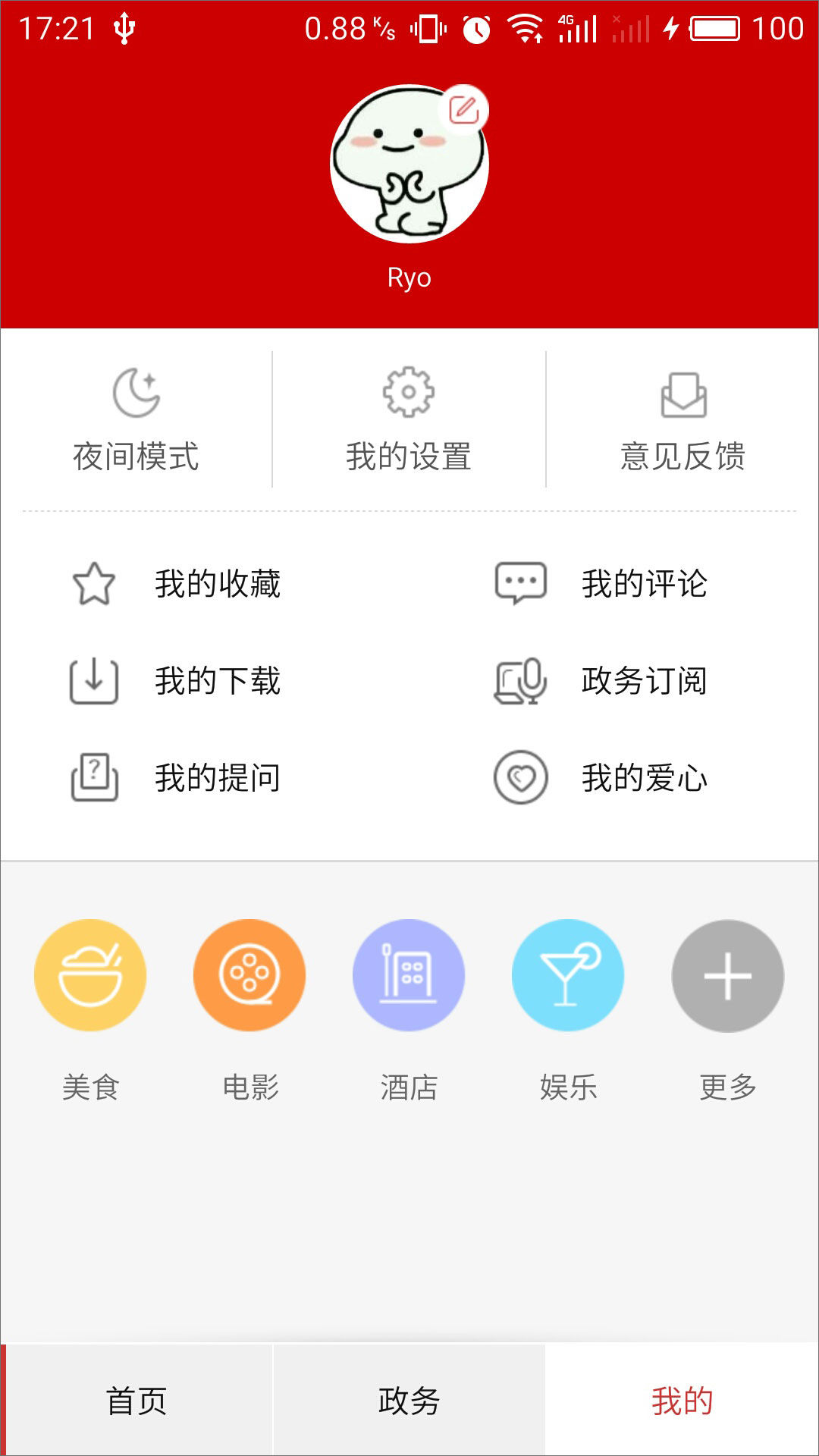This screenshot has width=819, height=1456.
Task: Enable 夜间模式 night mode
Action: (x=136, y=419)
